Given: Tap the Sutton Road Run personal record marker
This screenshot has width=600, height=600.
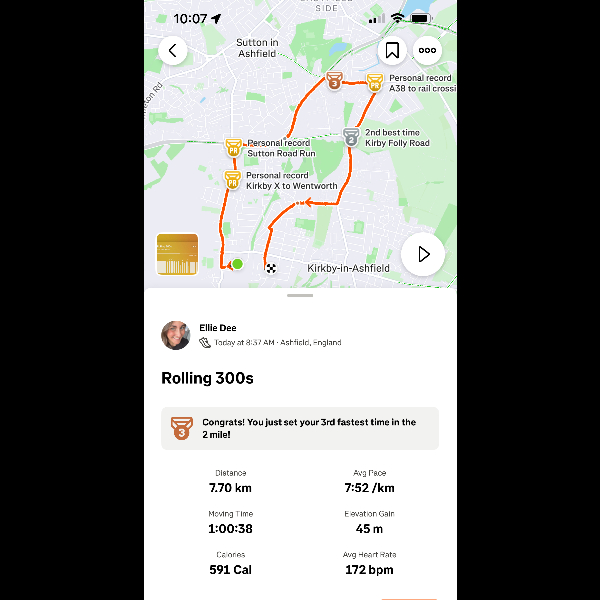Looking at the screenshot, I should [233, 148].
